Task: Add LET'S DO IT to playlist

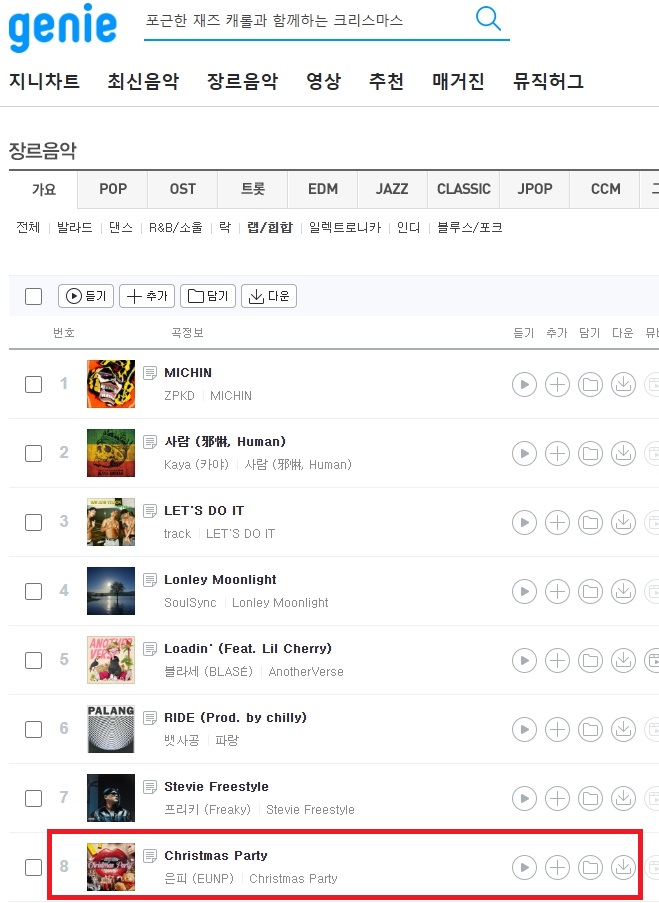Action: [557, 522]
